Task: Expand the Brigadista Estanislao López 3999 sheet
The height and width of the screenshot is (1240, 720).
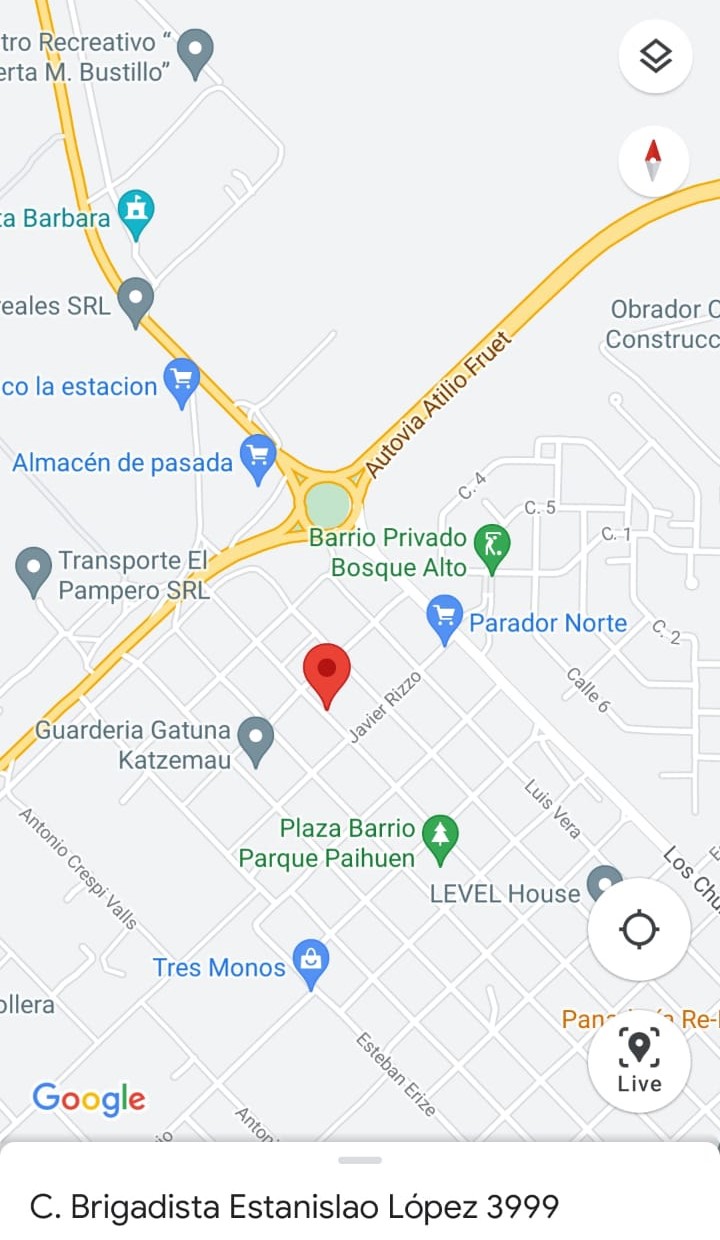Action: pyautogui.click(x=360, y=1190)
